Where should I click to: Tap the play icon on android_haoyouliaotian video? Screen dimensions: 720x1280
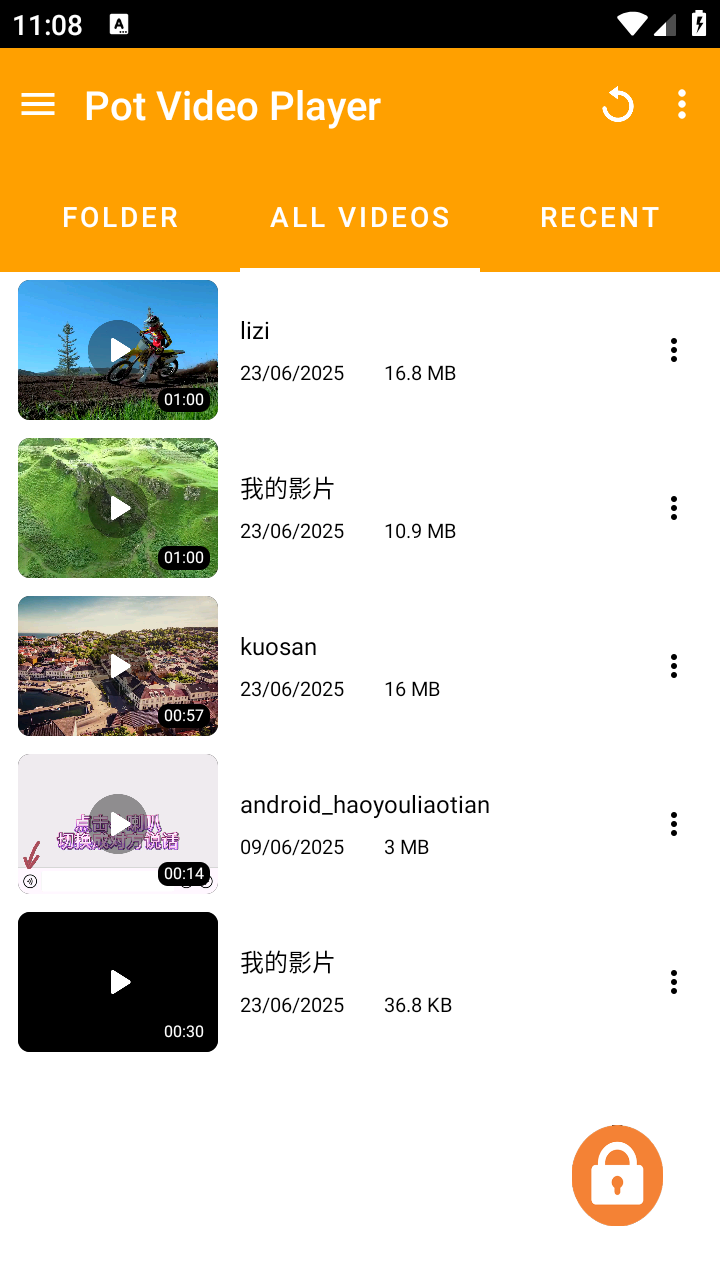coord(117,823)
